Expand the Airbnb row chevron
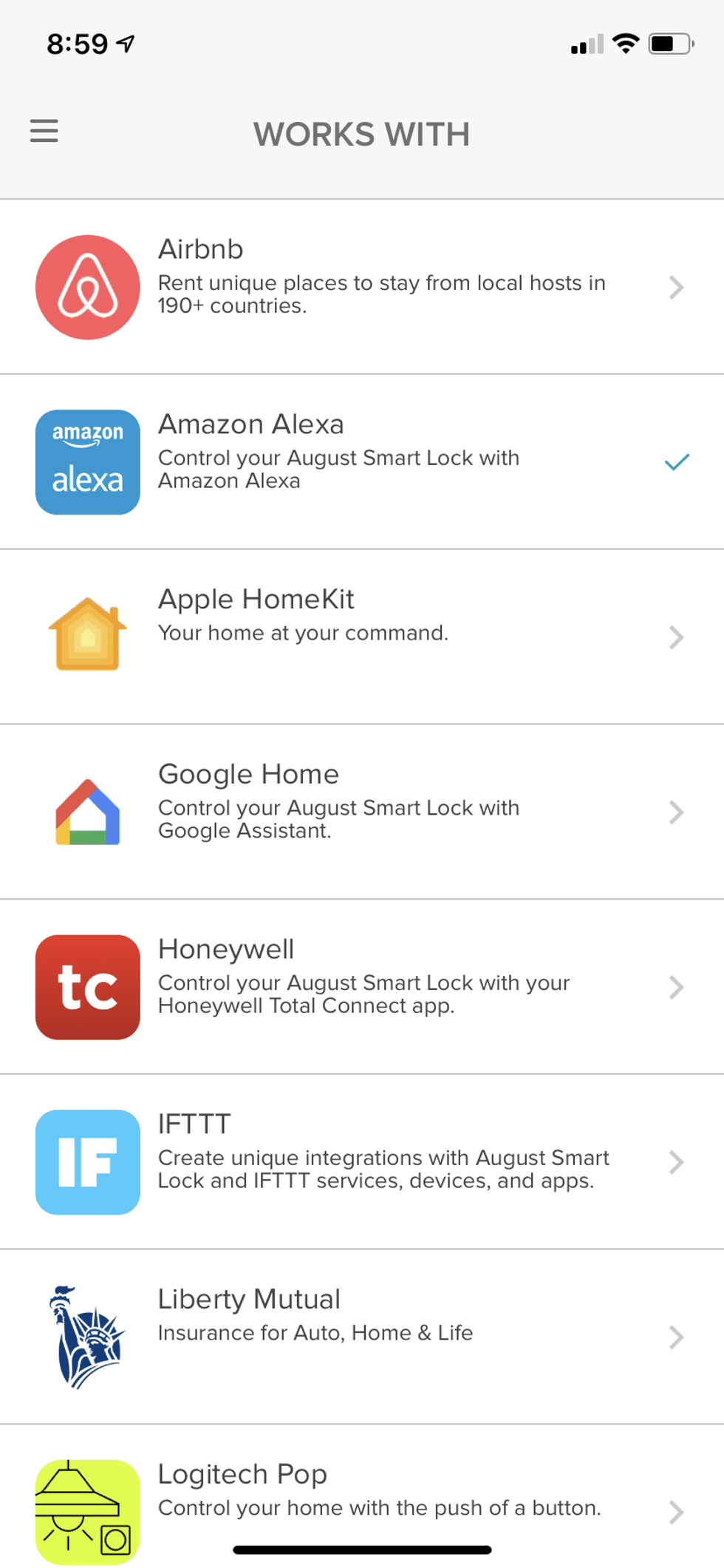The height and width of the screenshot is (1568, 724). tap(677, 287)
